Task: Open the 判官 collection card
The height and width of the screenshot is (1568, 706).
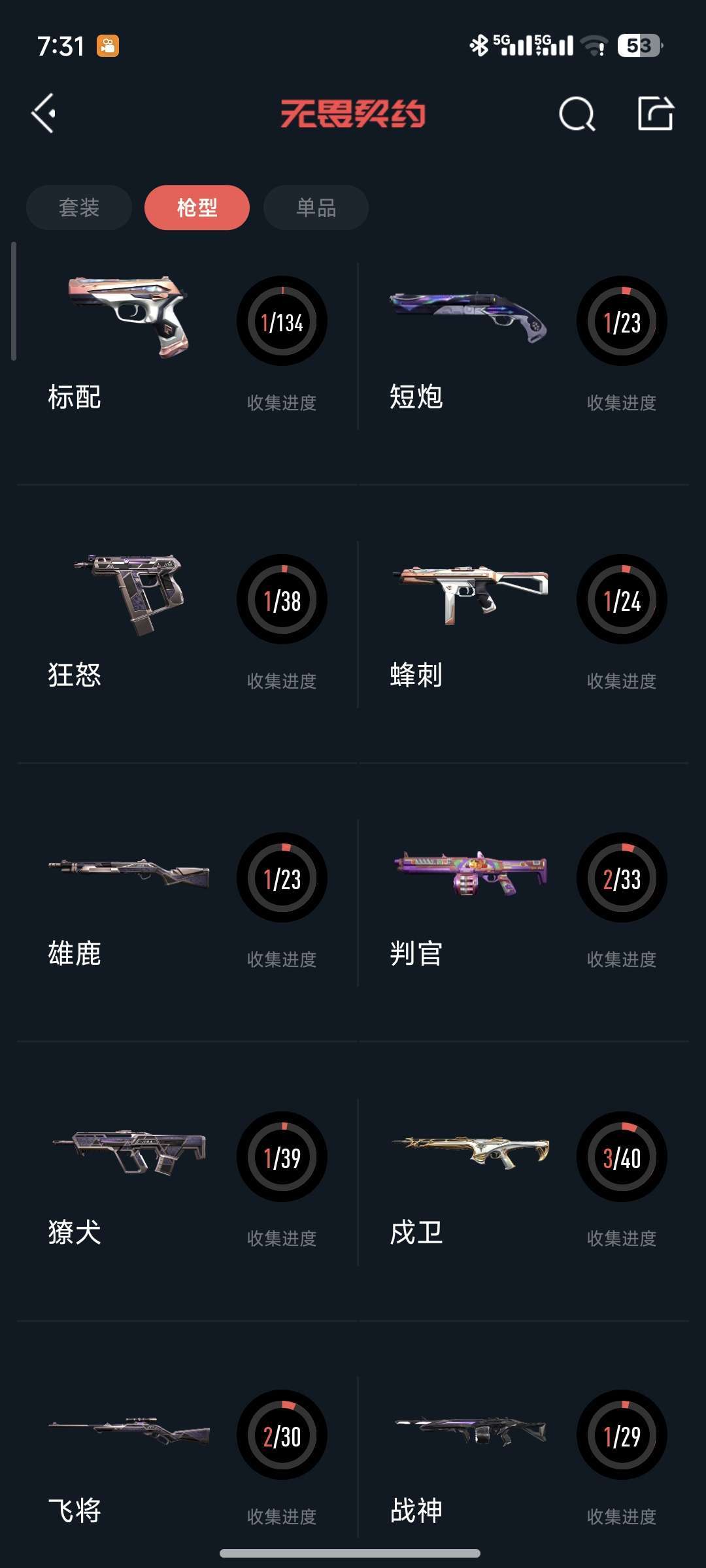Action: pyautogui.click(x=523, y=902)
